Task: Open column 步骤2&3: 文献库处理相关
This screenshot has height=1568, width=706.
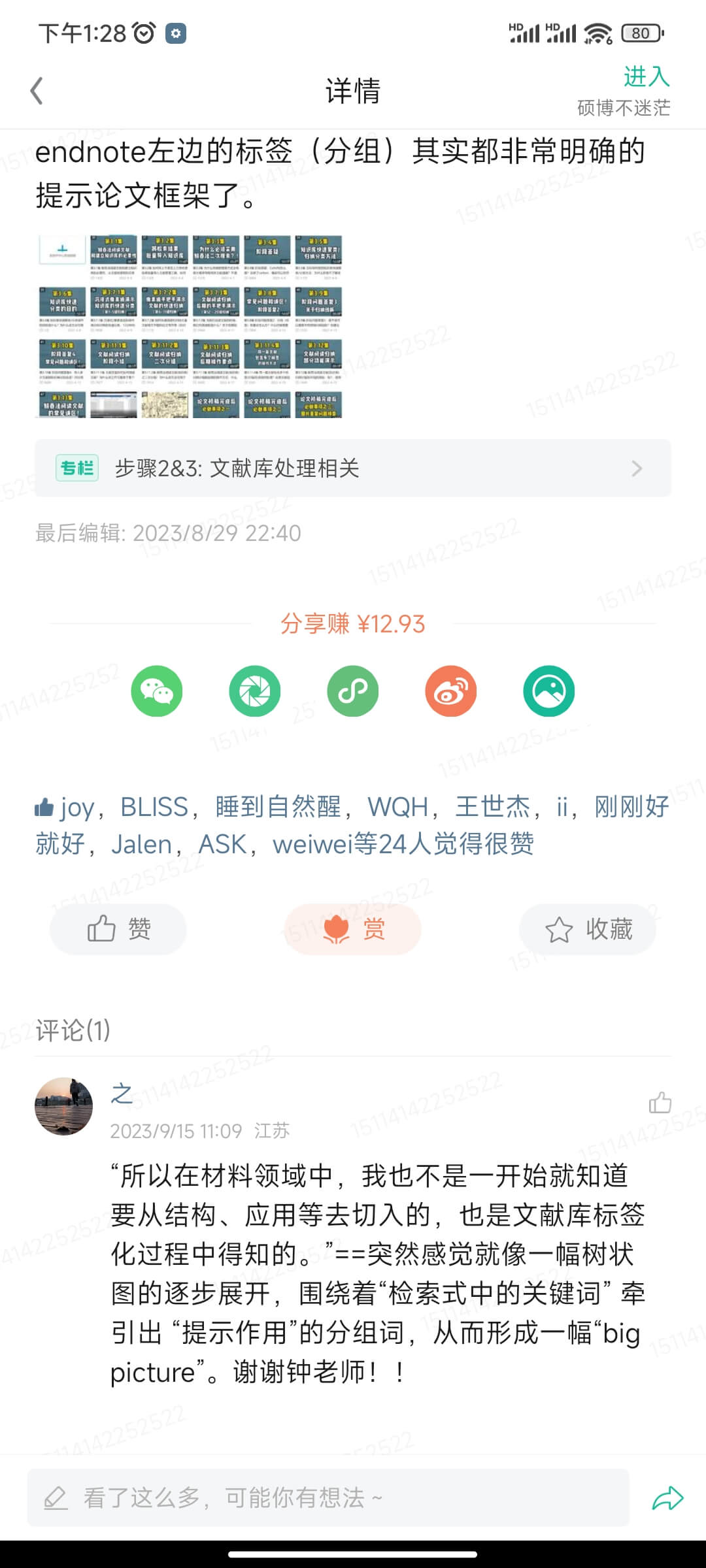Action: [353, 468]
